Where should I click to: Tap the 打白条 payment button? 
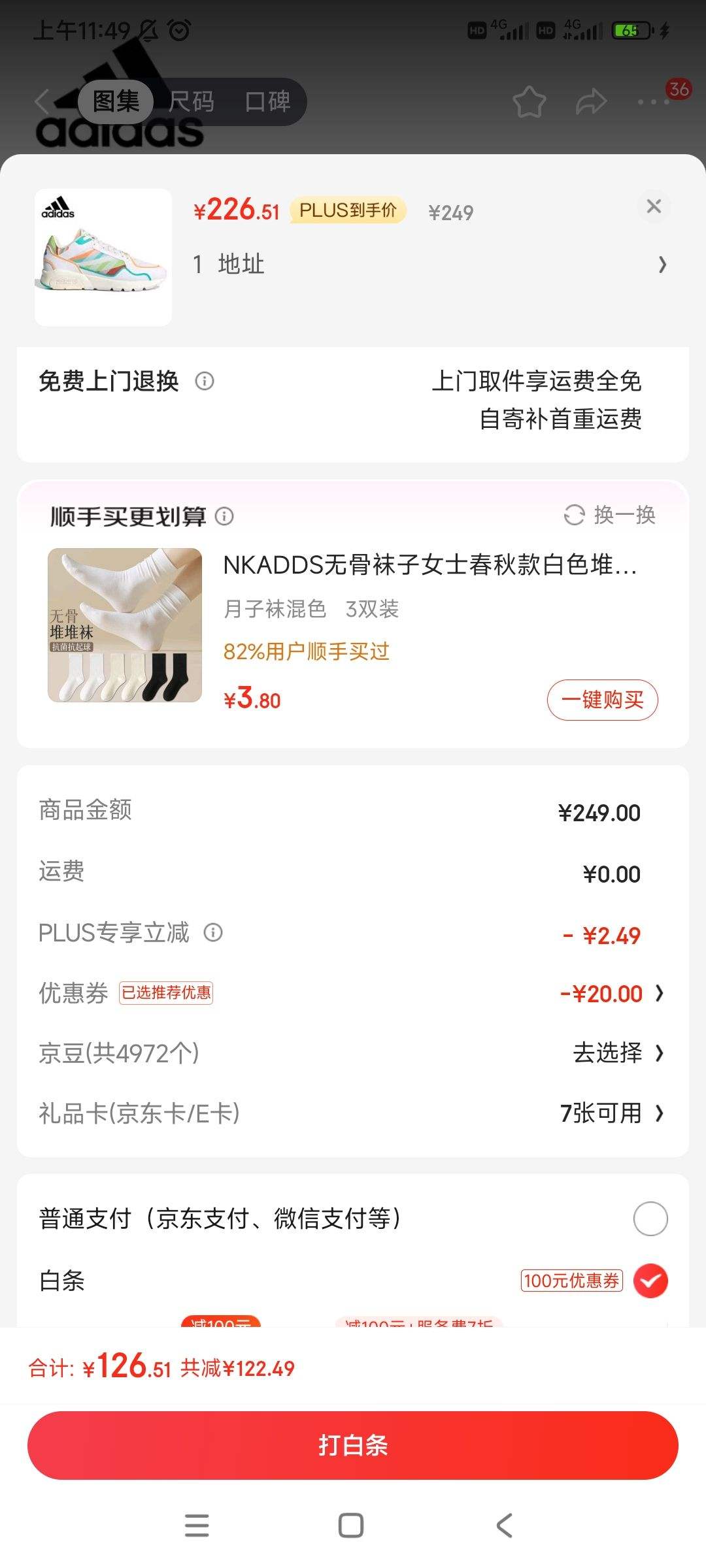tap(353, 1445)
